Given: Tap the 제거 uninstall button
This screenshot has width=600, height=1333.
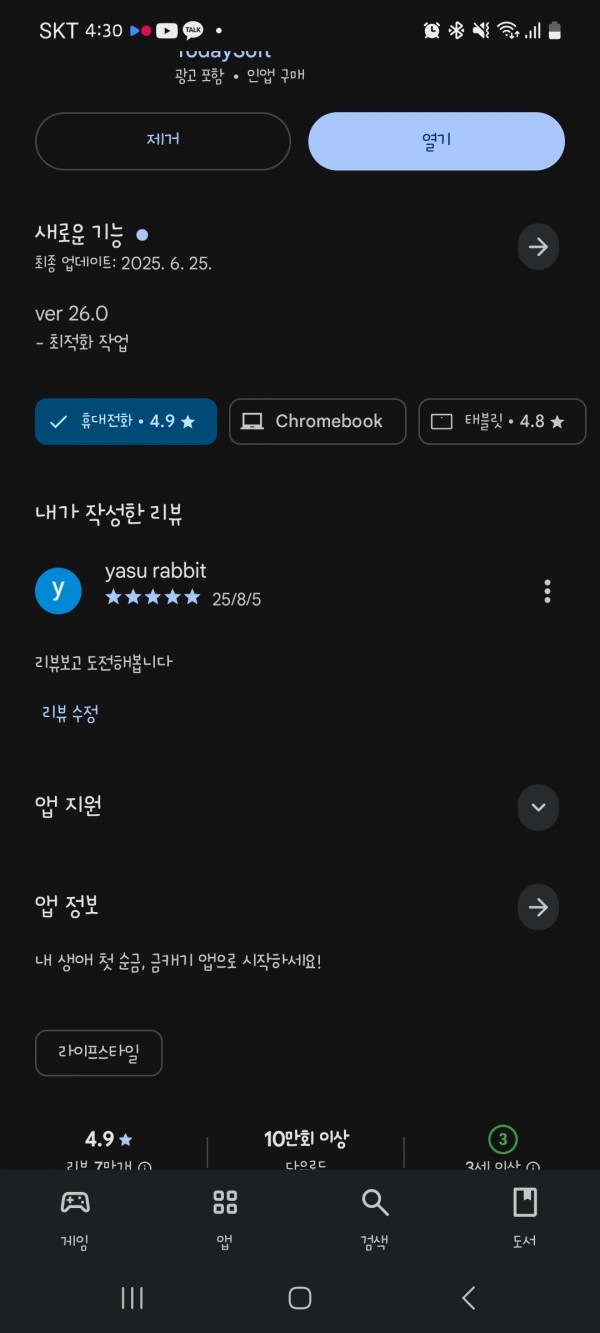Looking at the screenshot, I should tap(163, 141).
